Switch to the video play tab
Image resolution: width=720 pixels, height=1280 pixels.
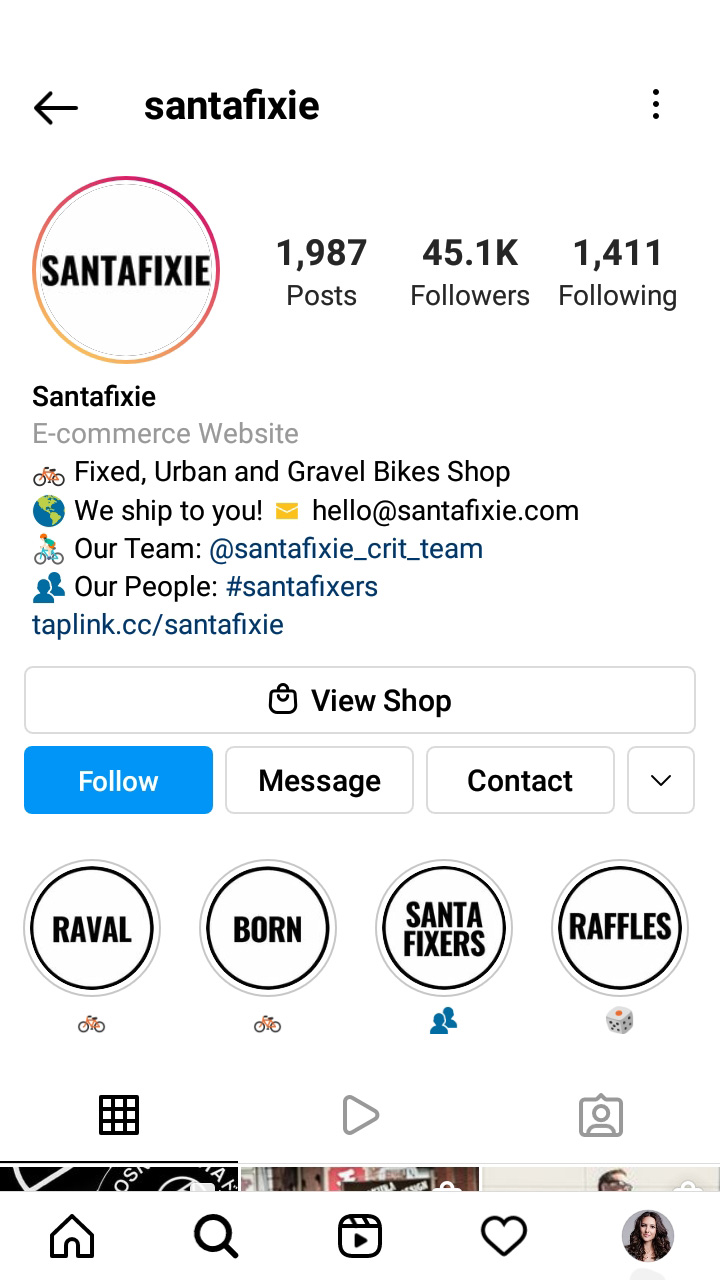pos(360,1115)
